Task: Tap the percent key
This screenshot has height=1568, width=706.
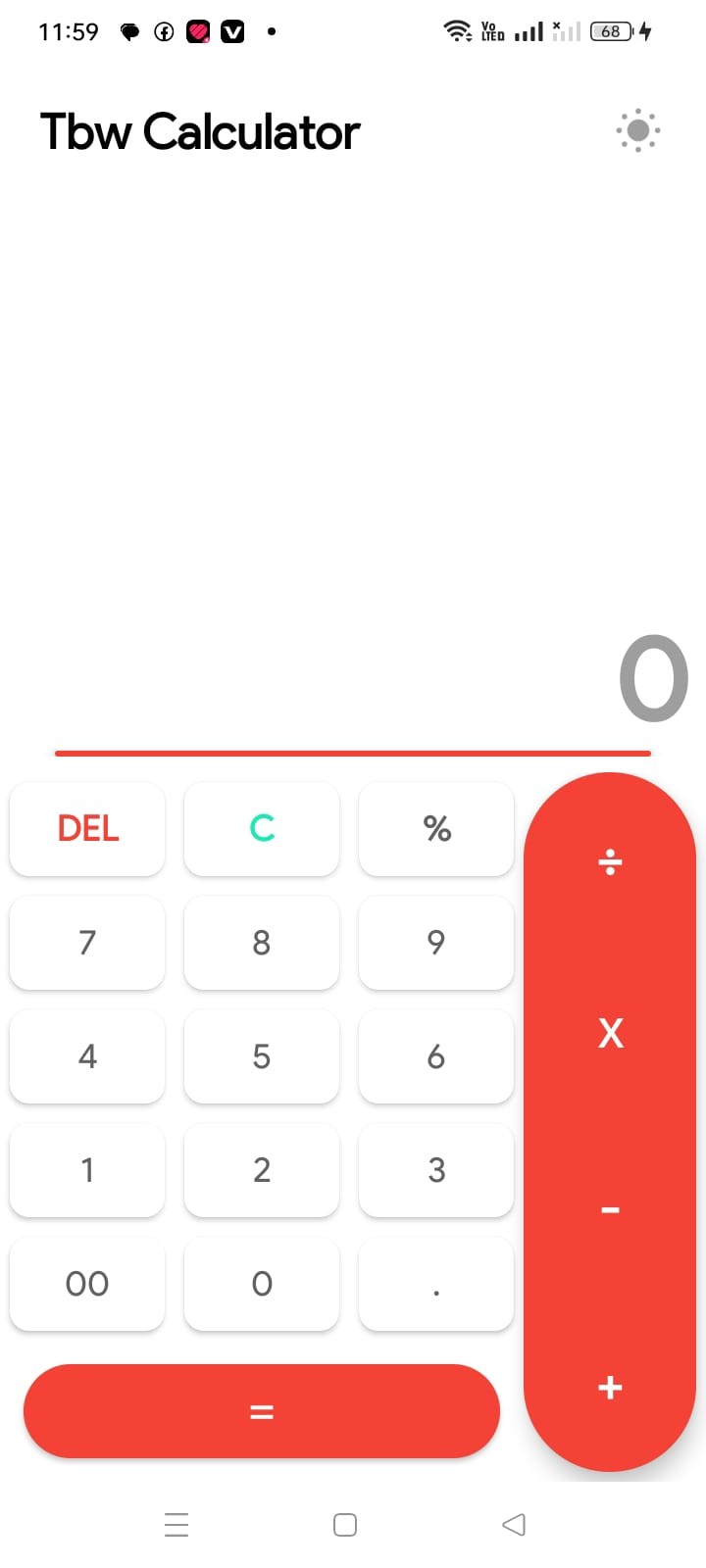Action: [436, 829]
